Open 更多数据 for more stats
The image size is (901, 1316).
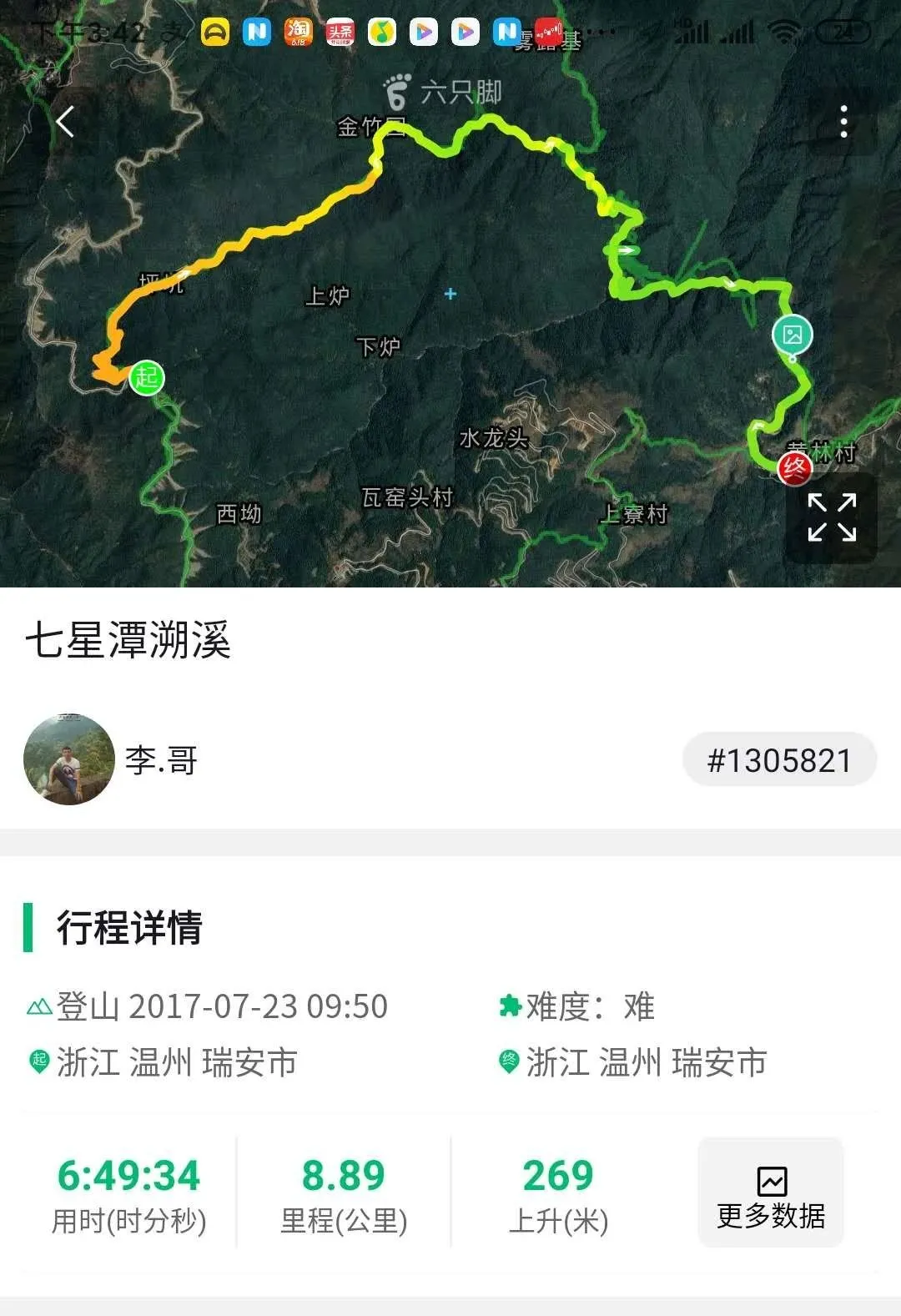[771, 1193]
